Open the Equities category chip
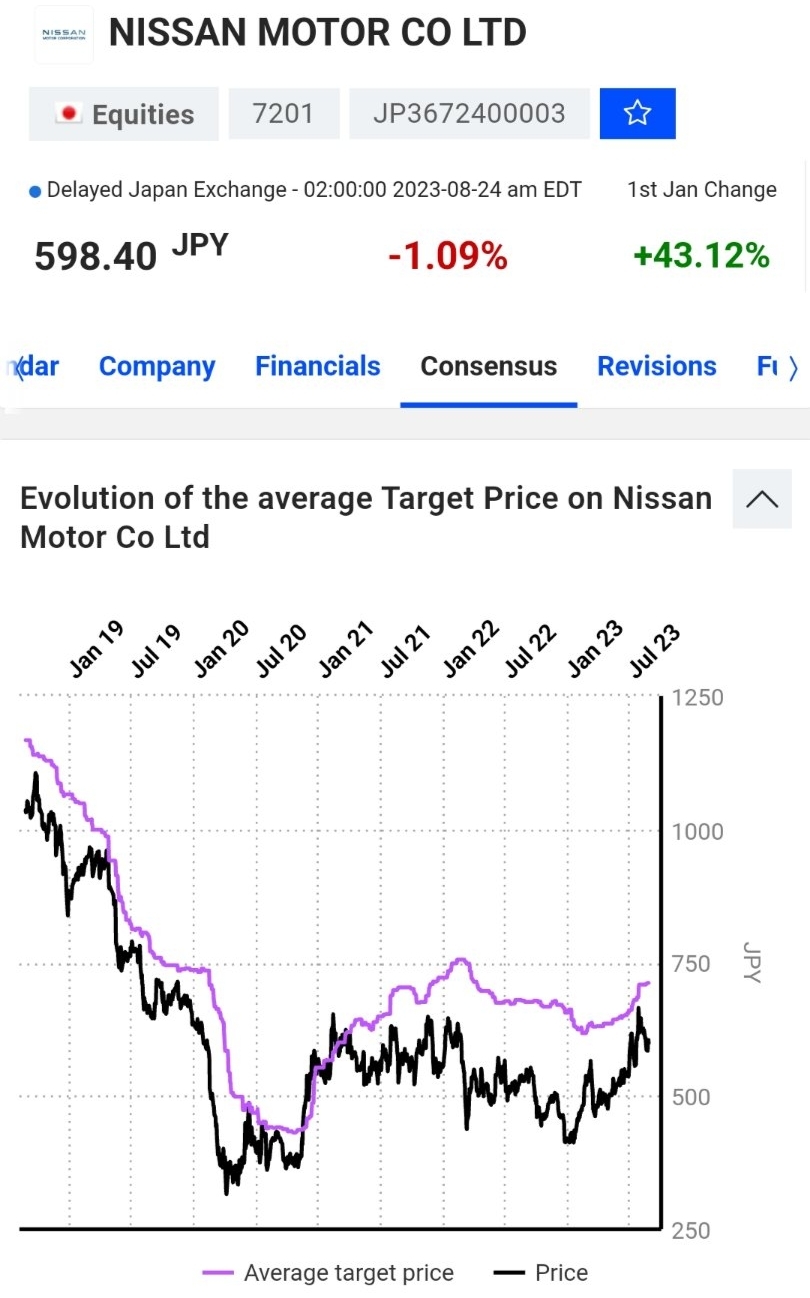The image size is (810, 1298). click(x=124, y=114)
